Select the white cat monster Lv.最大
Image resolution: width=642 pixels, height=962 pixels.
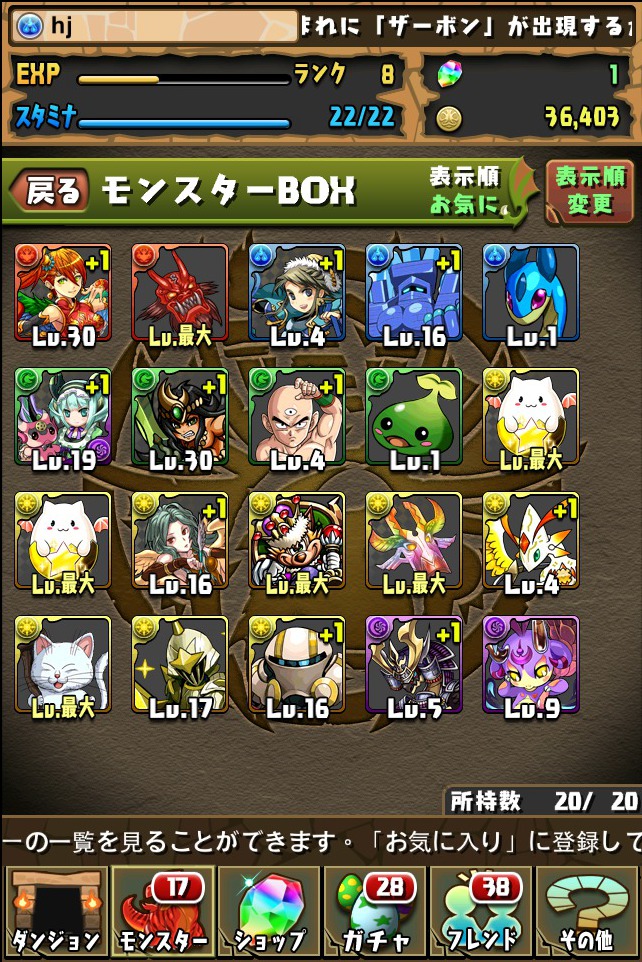pyautogui.click(x=63, y=666)
